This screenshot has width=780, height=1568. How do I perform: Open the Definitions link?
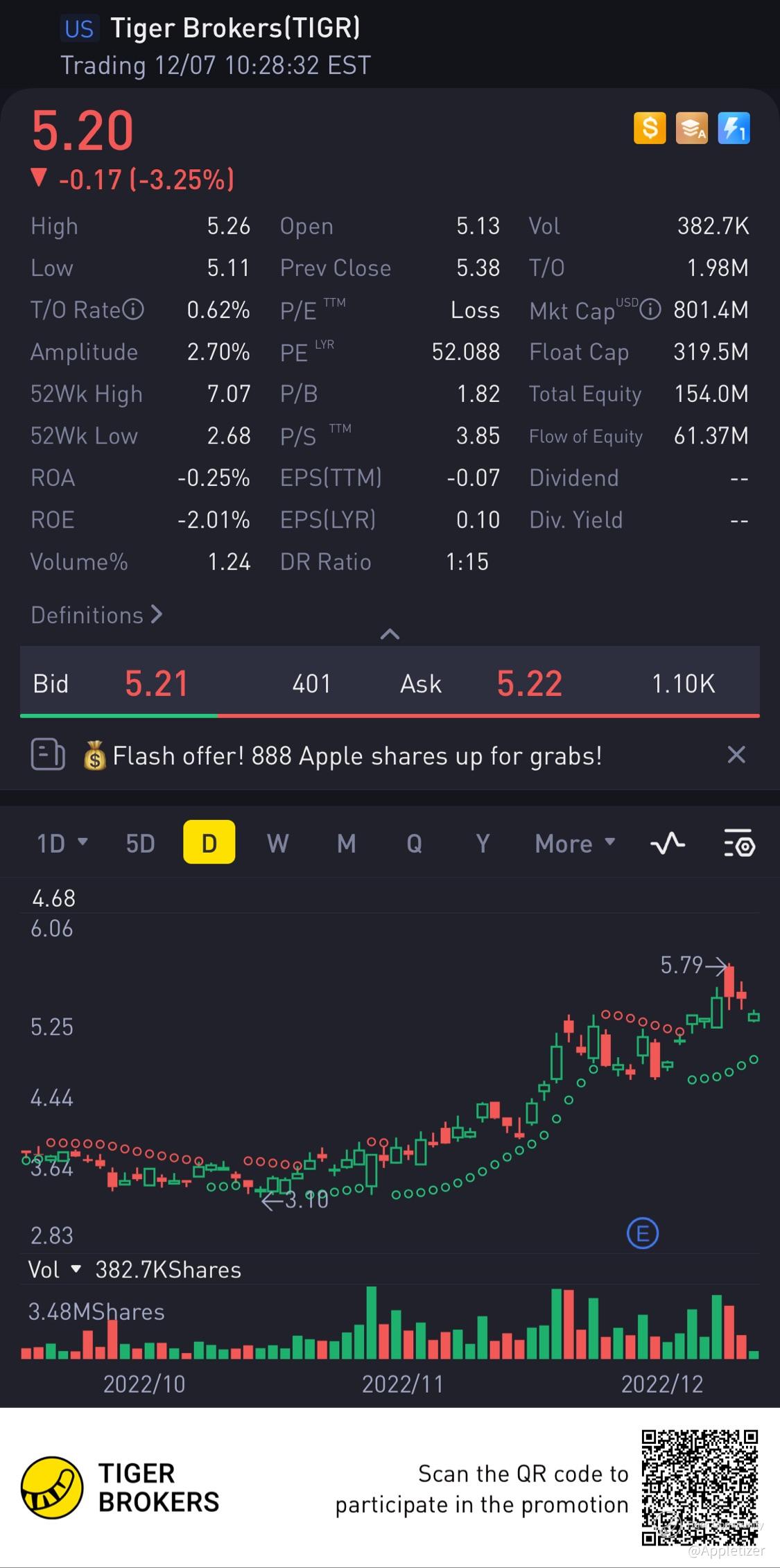click(x=96, y=615)
